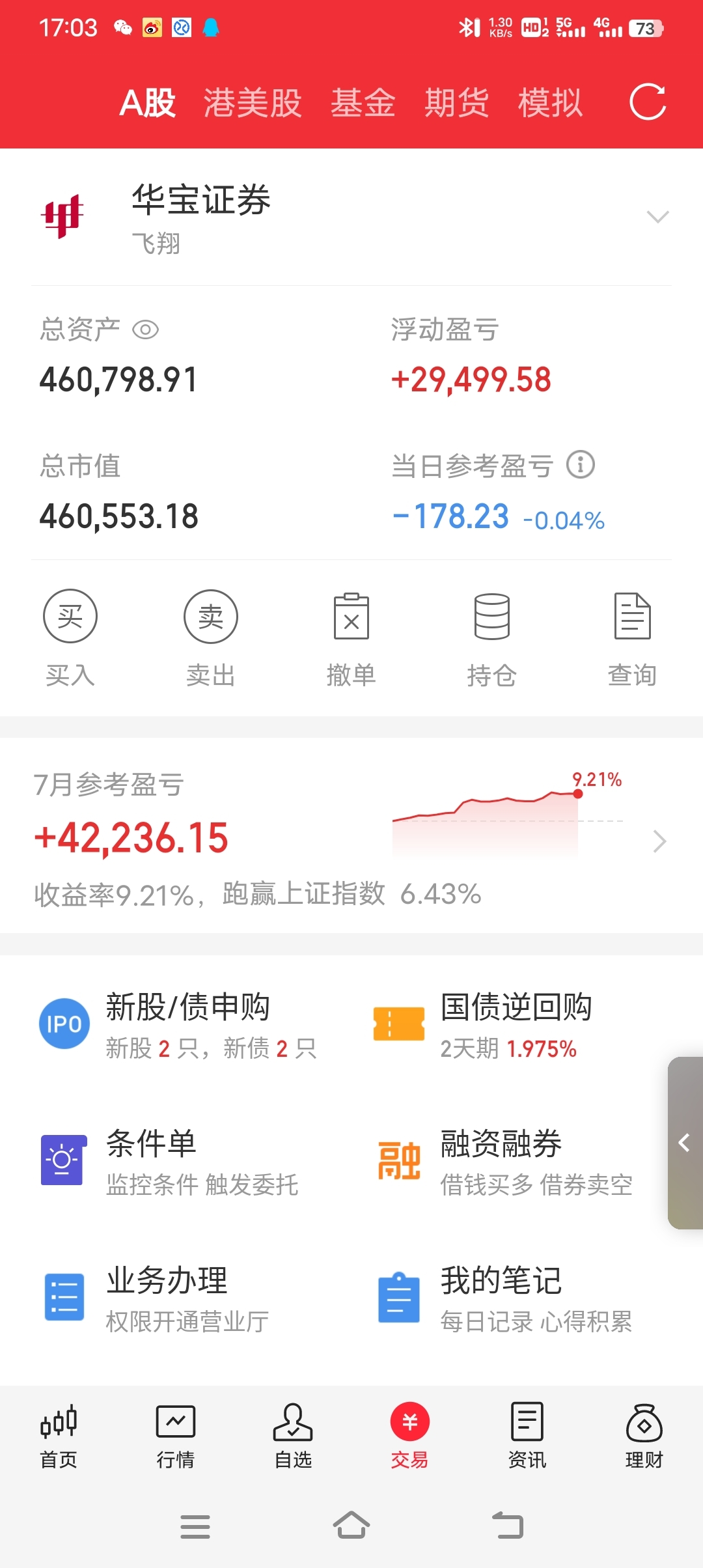The image size is (703, 1568).
Task: Open the 期货 tab
Action: (456, 103)
